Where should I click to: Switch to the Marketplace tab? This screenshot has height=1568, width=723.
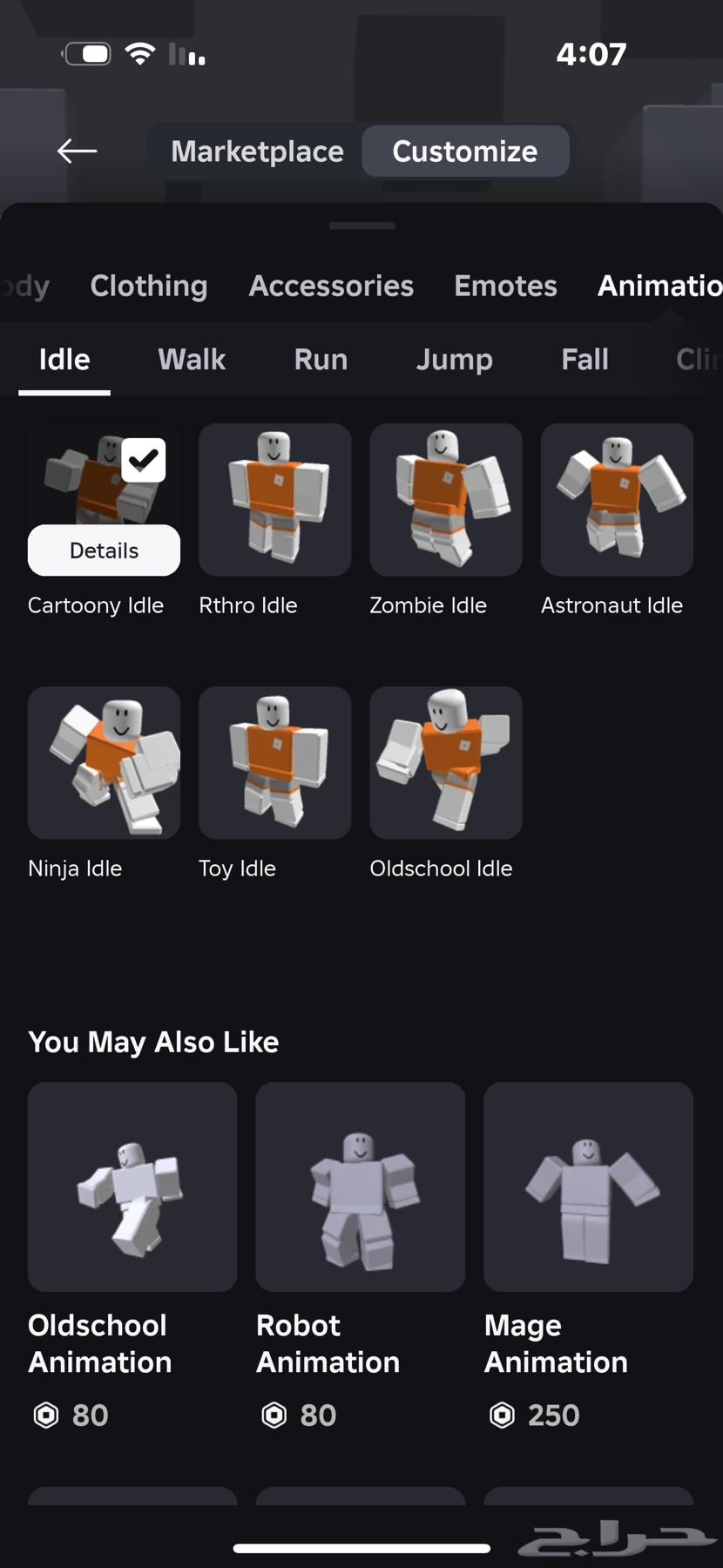[x=257, y=152]
